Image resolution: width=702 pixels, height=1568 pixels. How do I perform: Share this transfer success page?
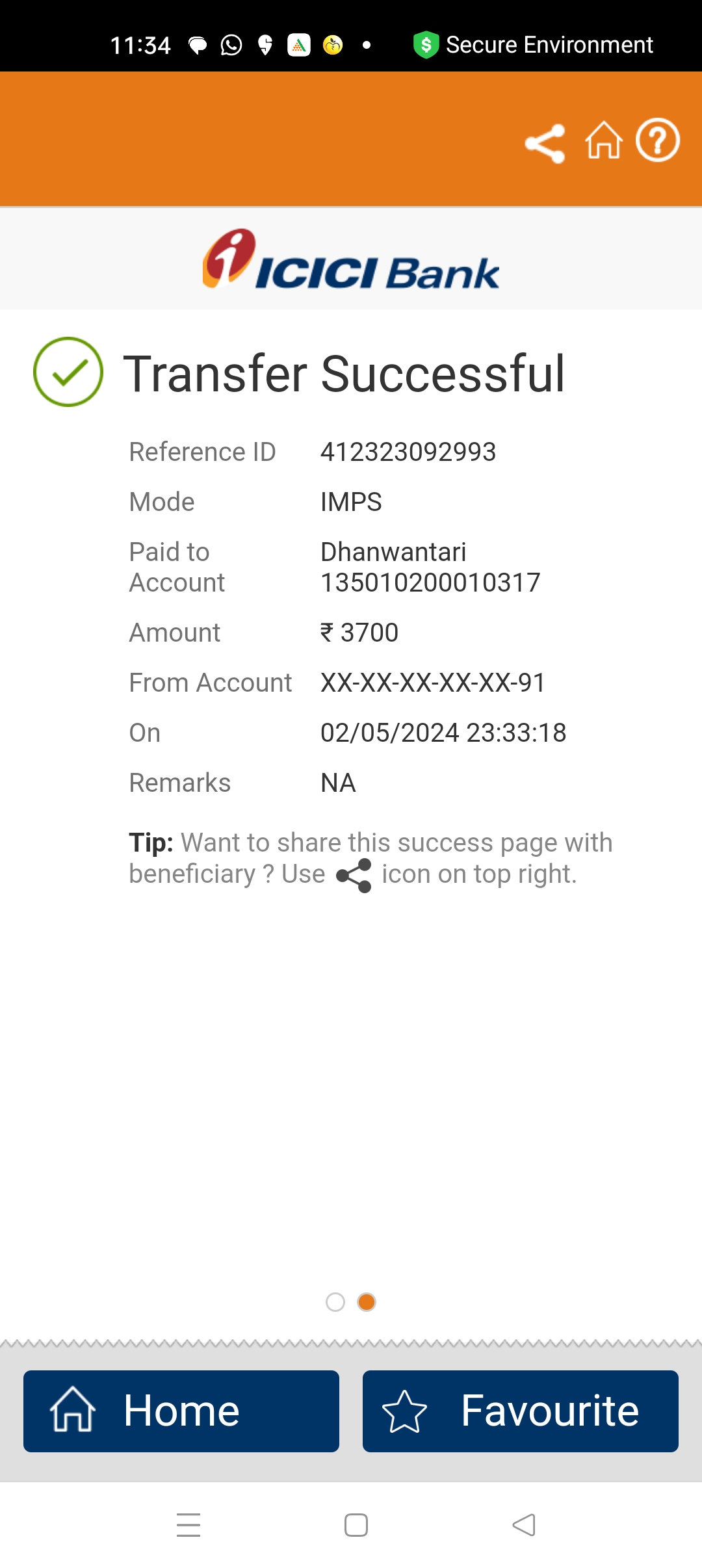[545, 143]
